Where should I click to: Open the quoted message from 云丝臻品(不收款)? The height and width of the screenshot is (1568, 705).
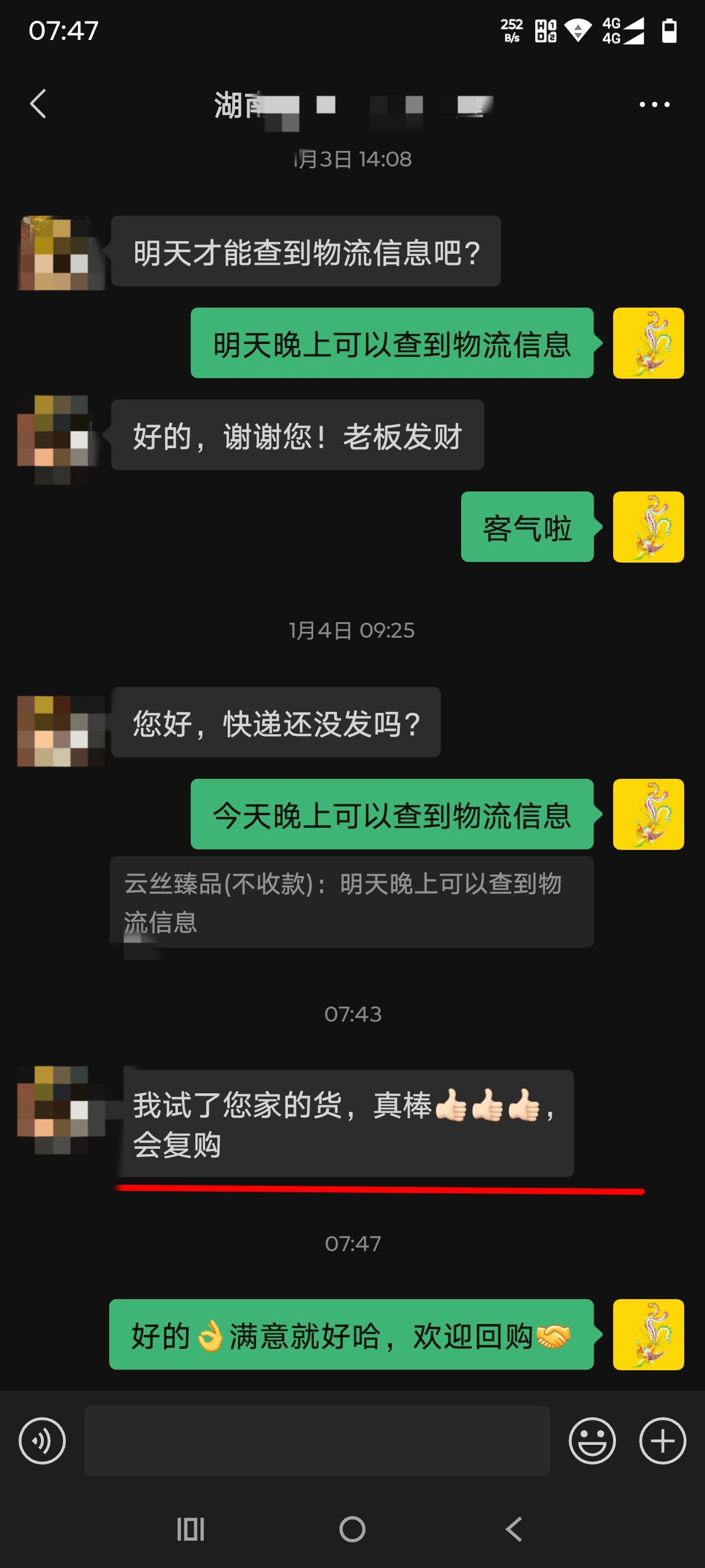[x=351, y=901]
